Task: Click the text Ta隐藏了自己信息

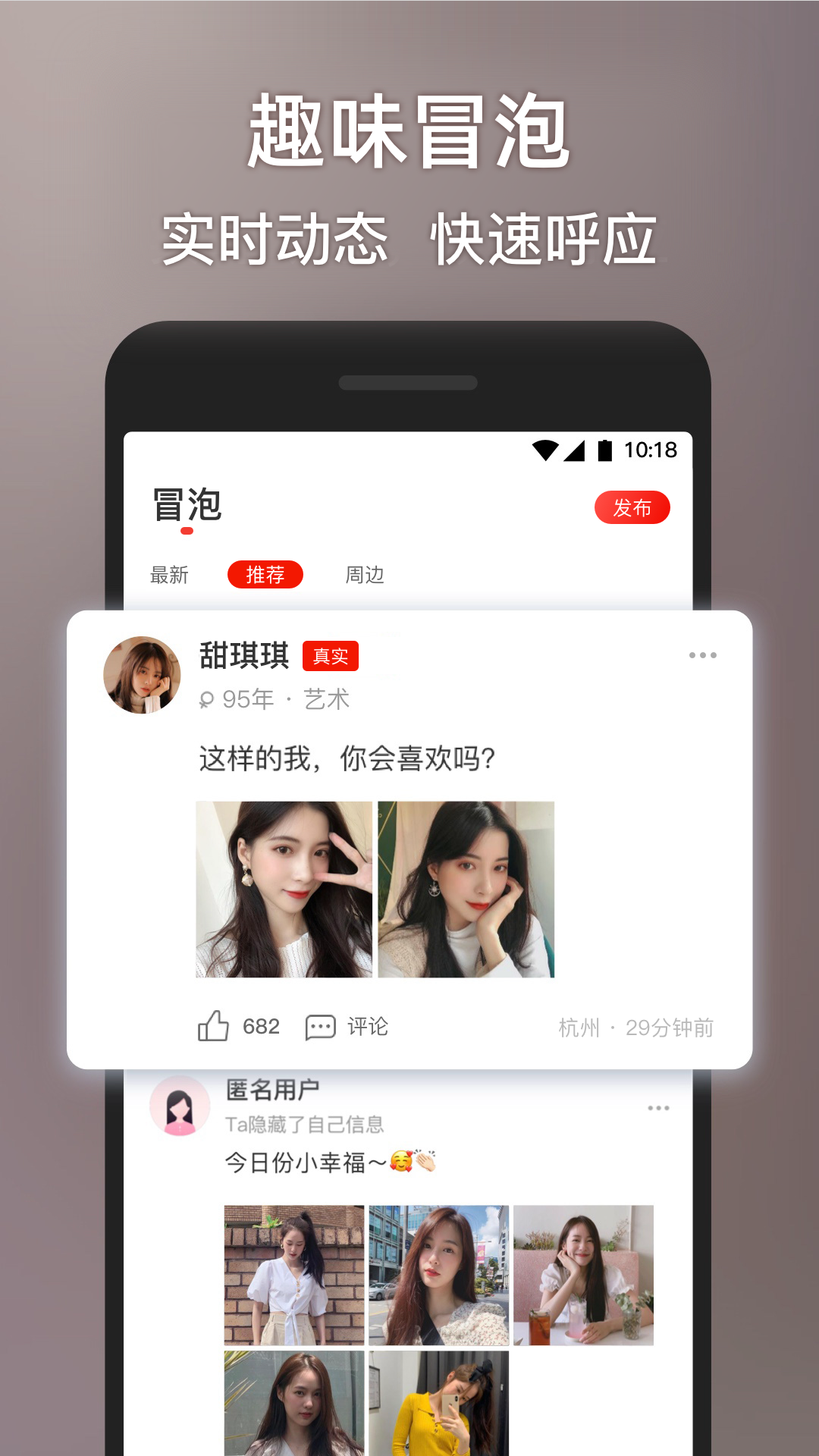Action: click(305, 1125)
